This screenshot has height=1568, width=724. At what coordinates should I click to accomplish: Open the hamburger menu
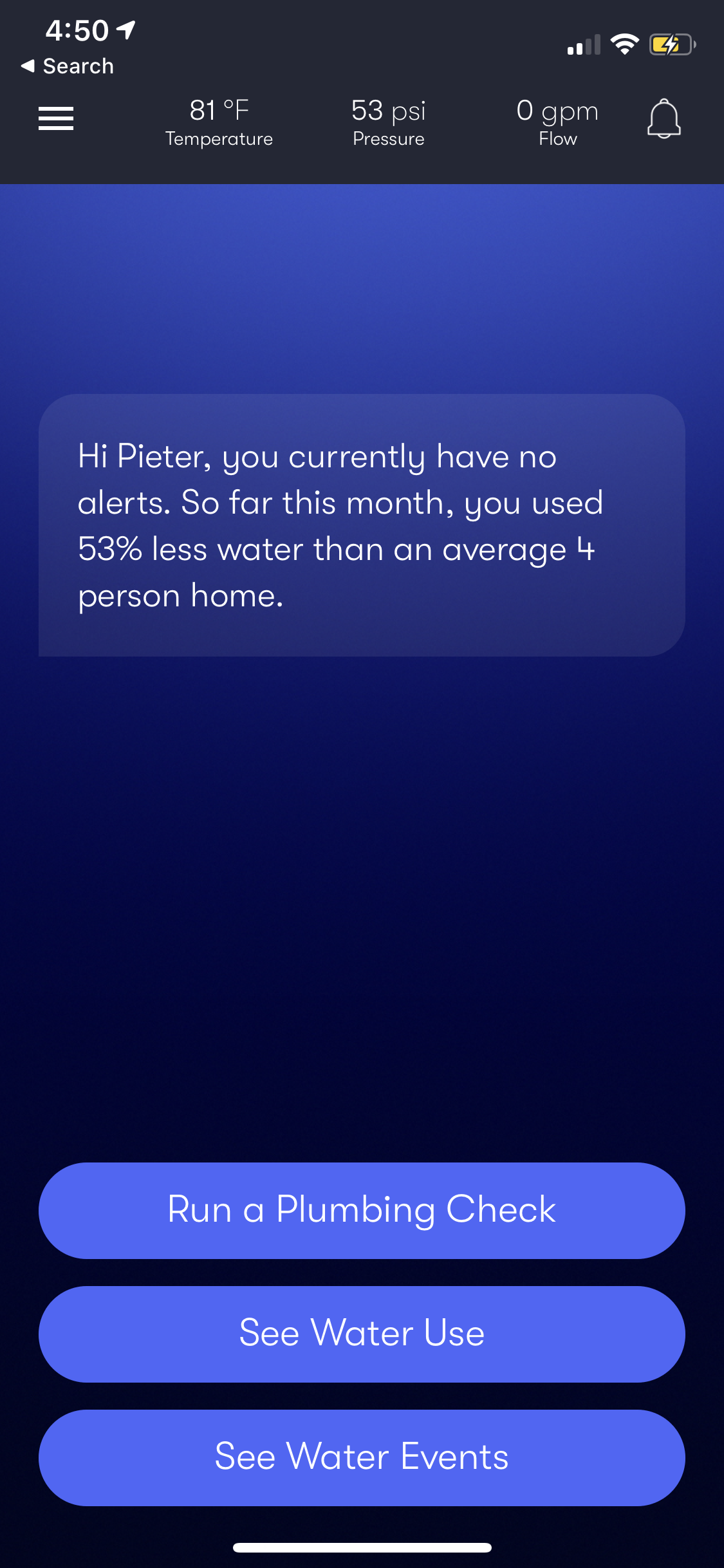[56, 118]
